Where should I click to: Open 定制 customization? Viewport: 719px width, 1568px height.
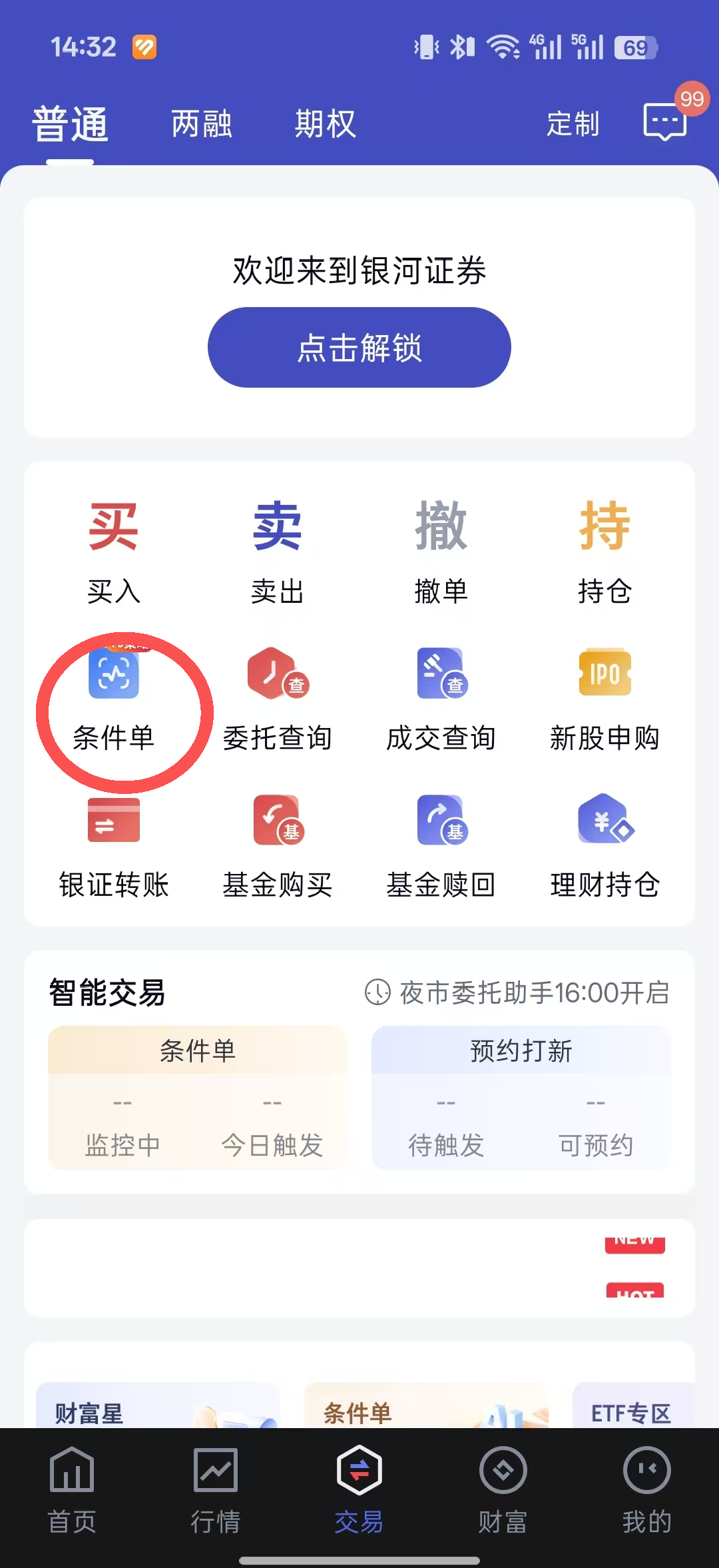pyautogui.click(x=573, y=124)
